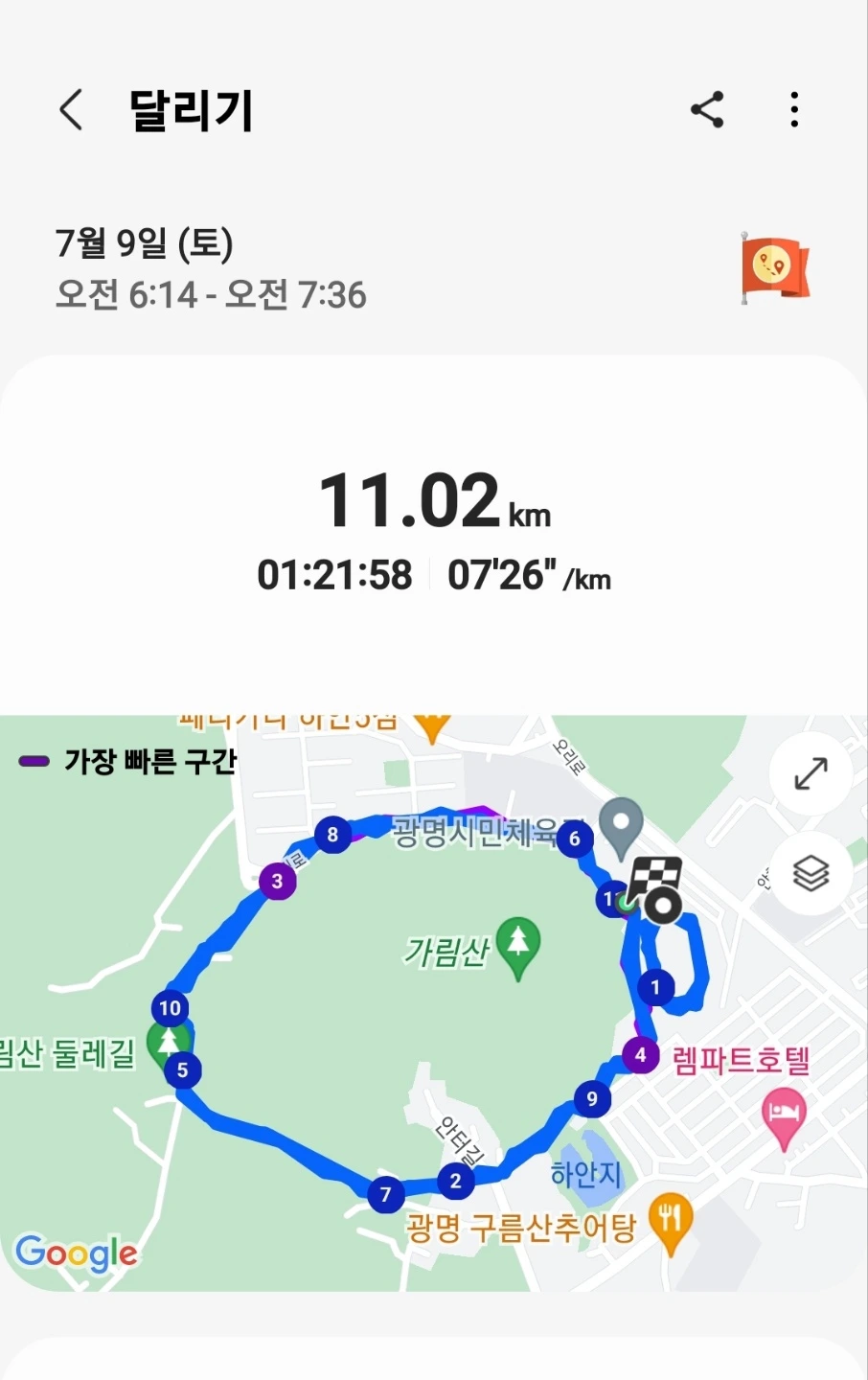
Task: Select the map layers icon
Action: 810,872
